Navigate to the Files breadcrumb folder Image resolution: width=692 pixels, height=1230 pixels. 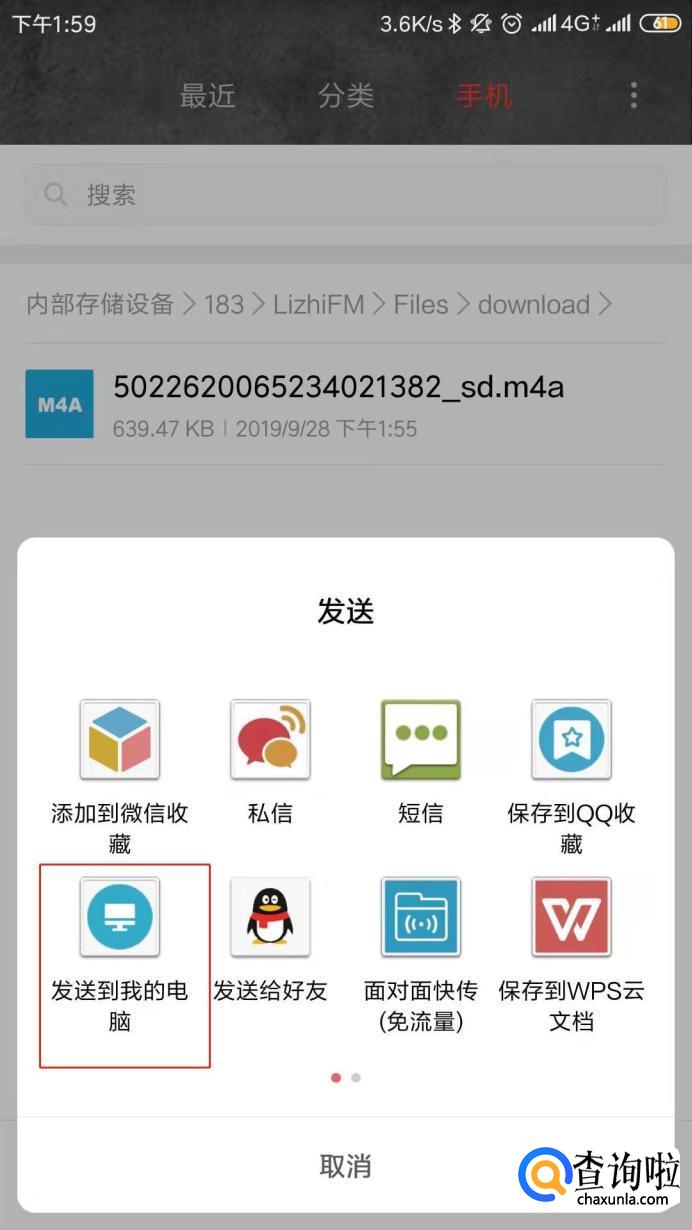click(421, 305)
